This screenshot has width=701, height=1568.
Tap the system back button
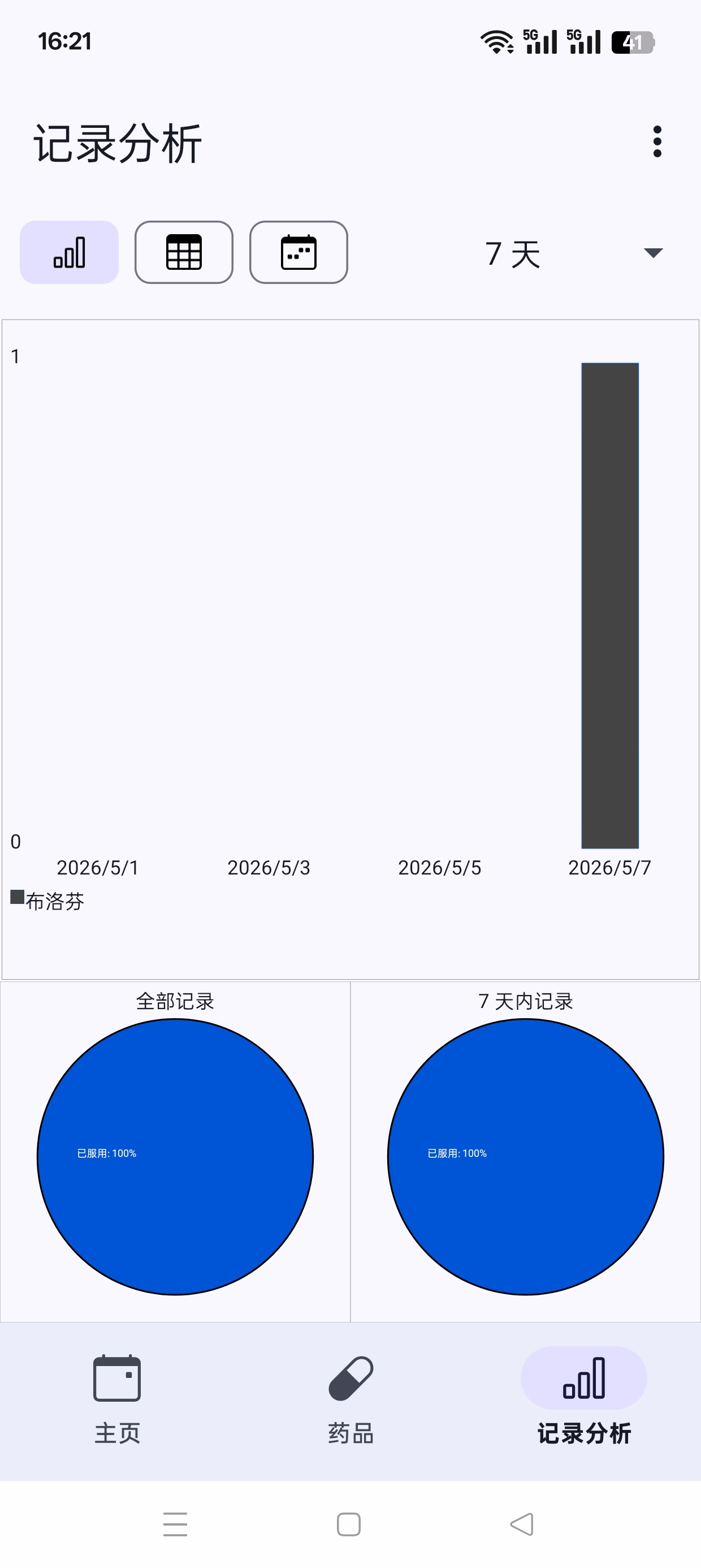(x=522, y=1523)
